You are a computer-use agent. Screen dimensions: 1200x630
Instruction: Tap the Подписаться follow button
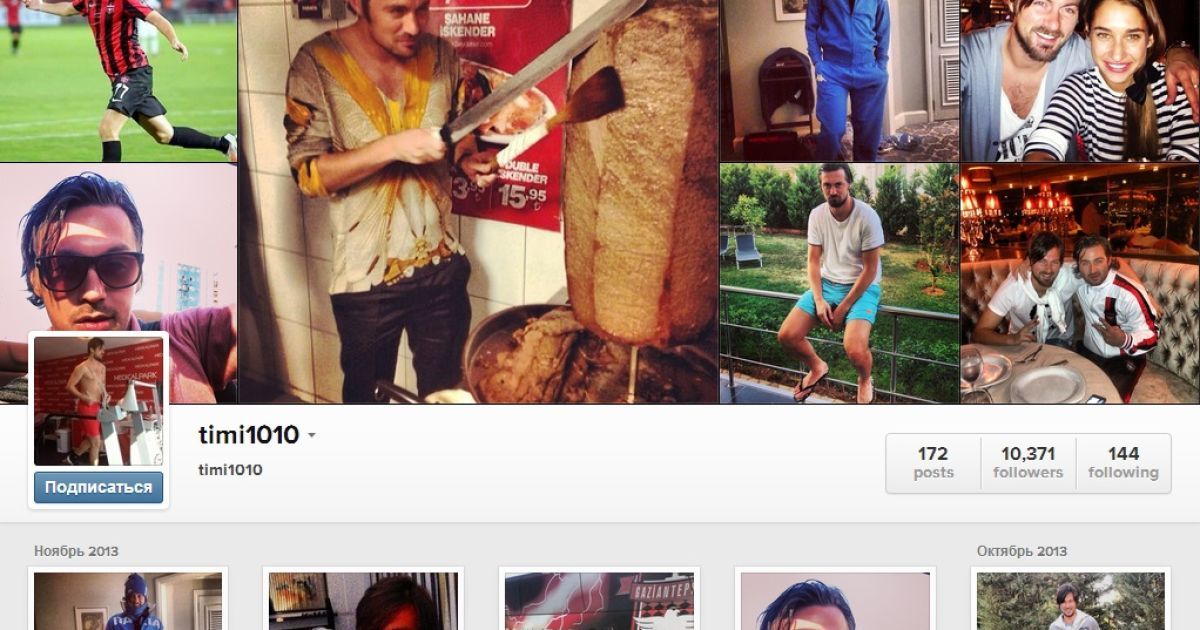[x=98, y=487]
